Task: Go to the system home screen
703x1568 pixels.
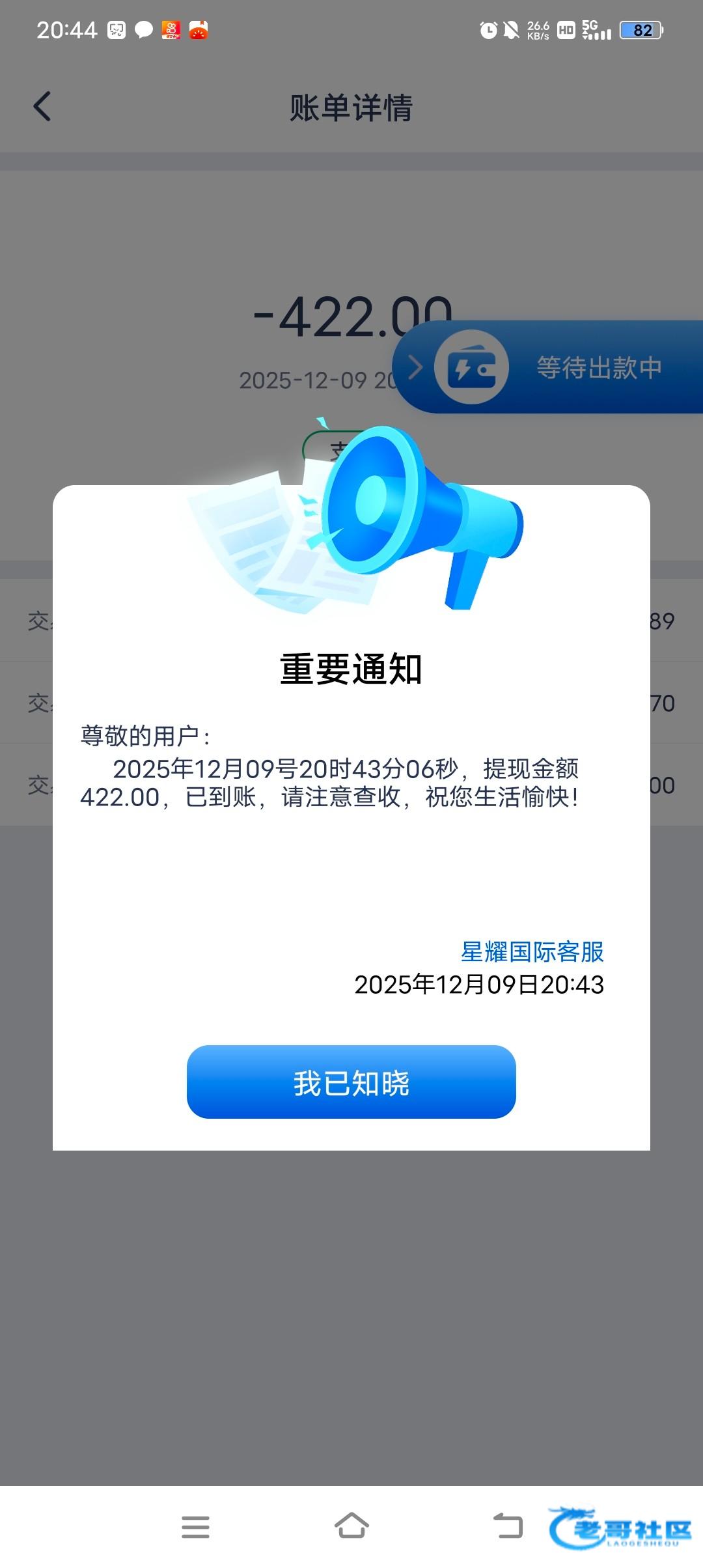Action: (x=351, y=1526)
